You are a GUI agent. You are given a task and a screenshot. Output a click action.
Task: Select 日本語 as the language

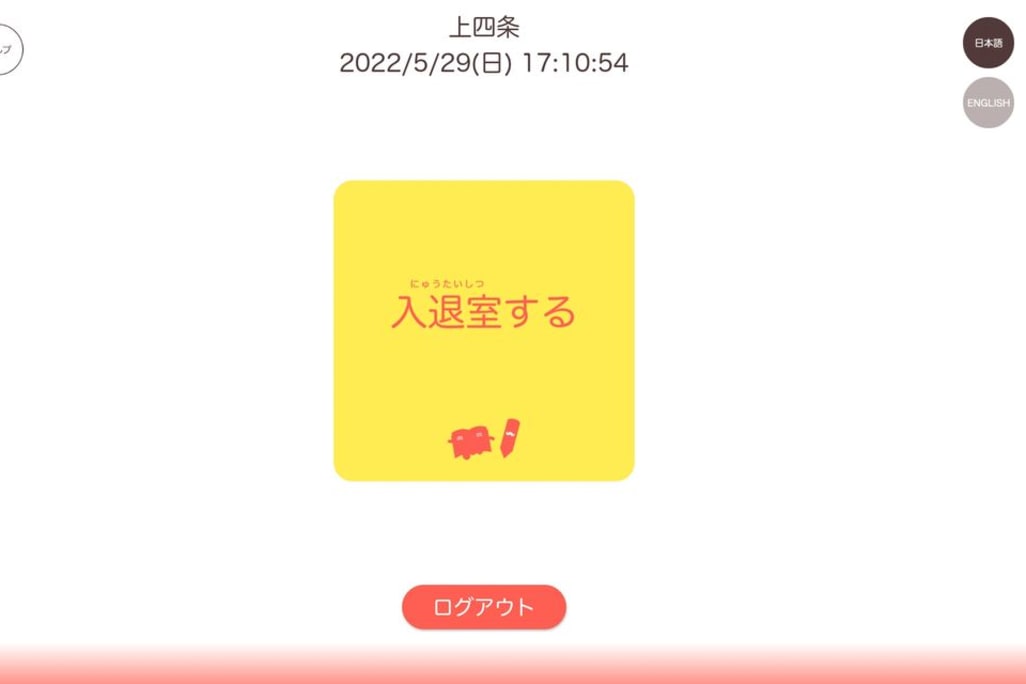[988, 43]
